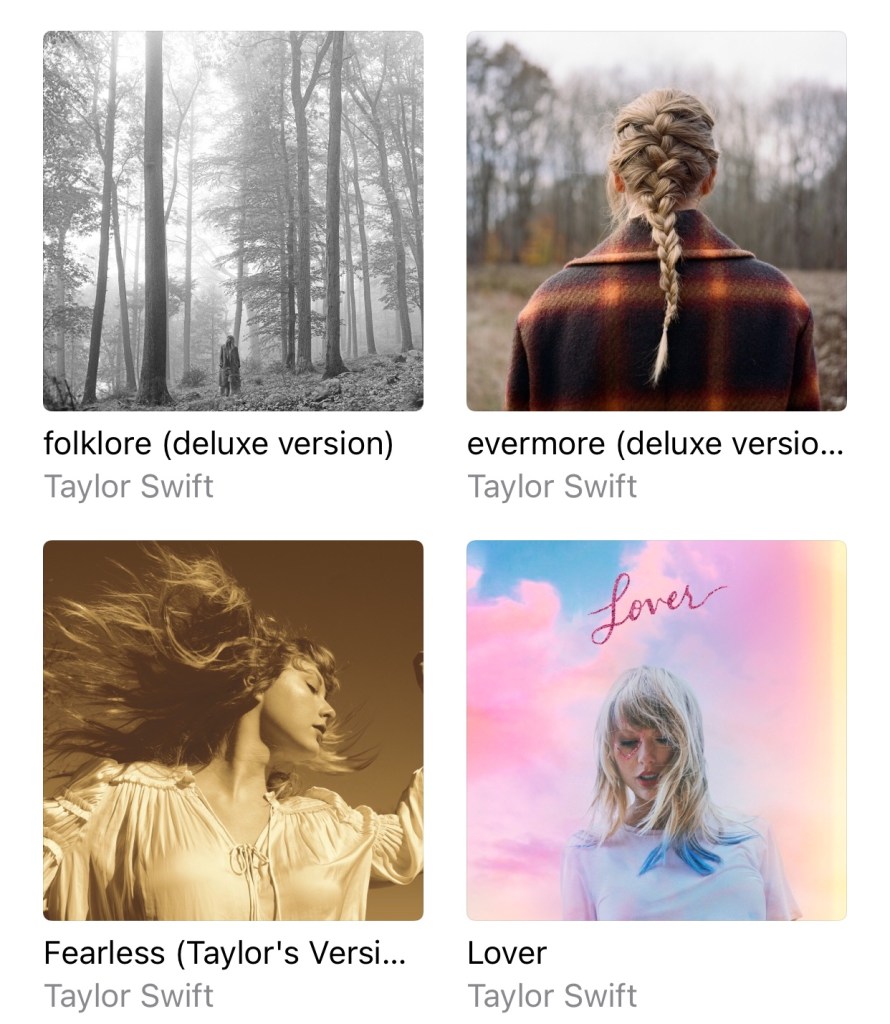Open the evermore (deluxe version) album
This screenshot has width=890, height=1024.
tap(656, 221)
